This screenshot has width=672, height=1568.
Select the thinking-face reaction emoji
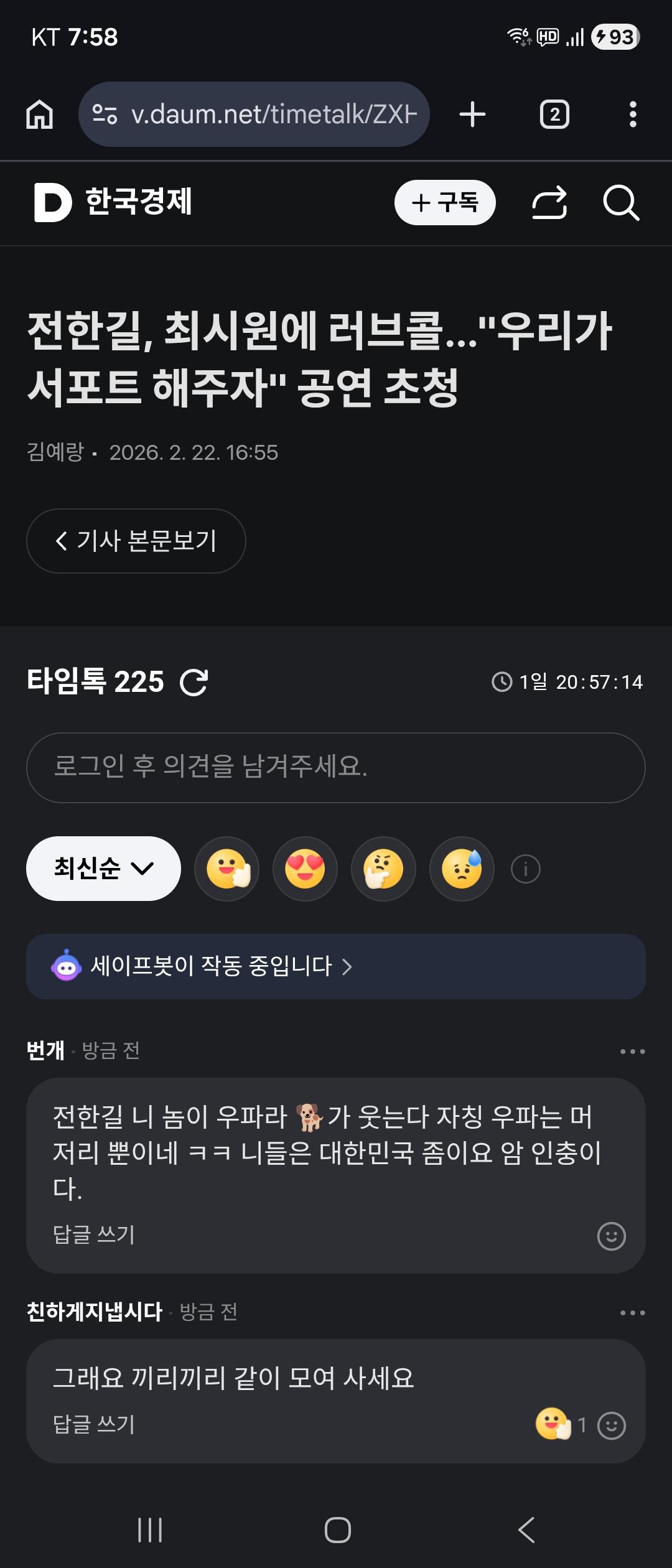(383, 868)
